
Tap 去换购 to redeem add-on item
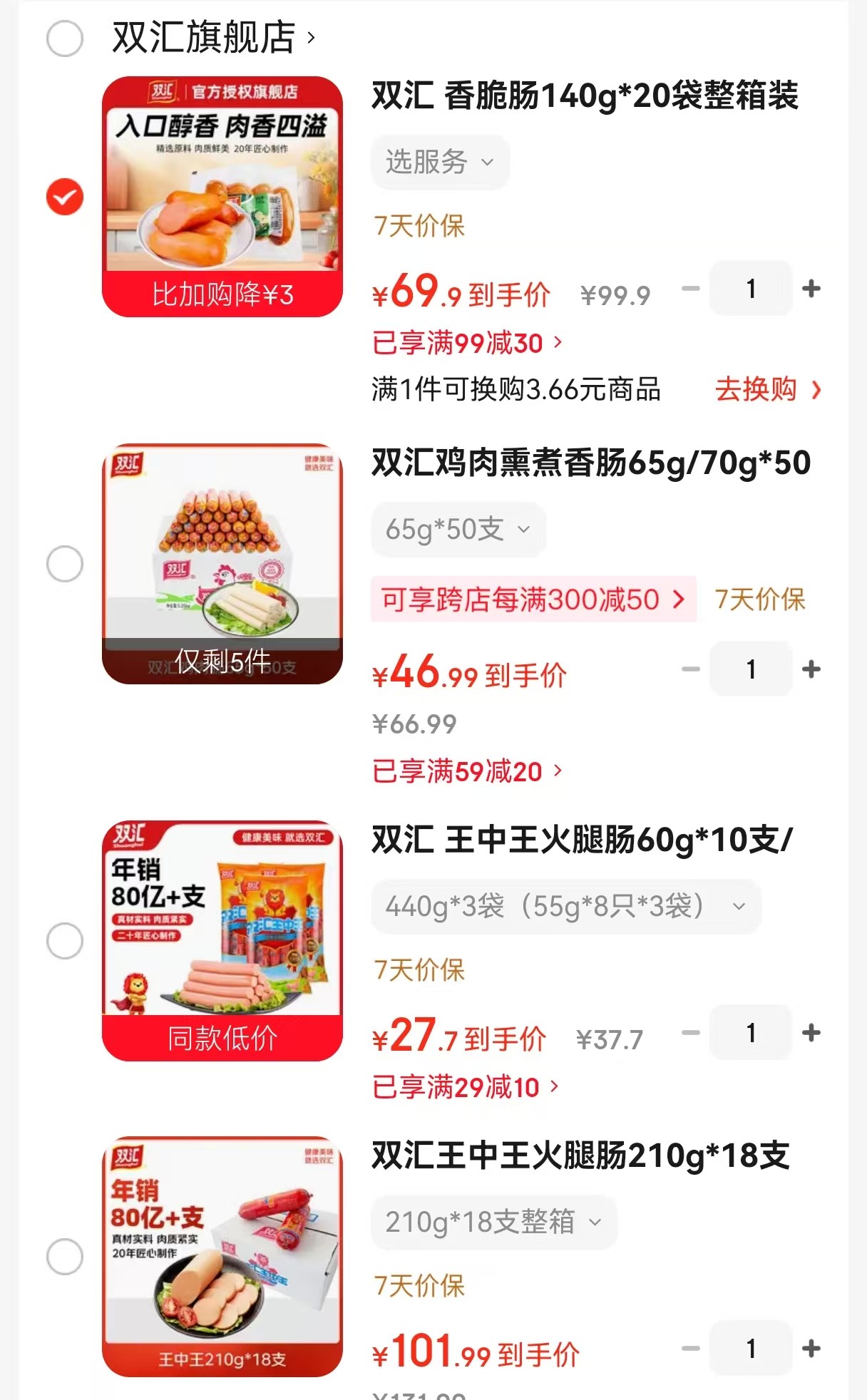click(767, 390)
